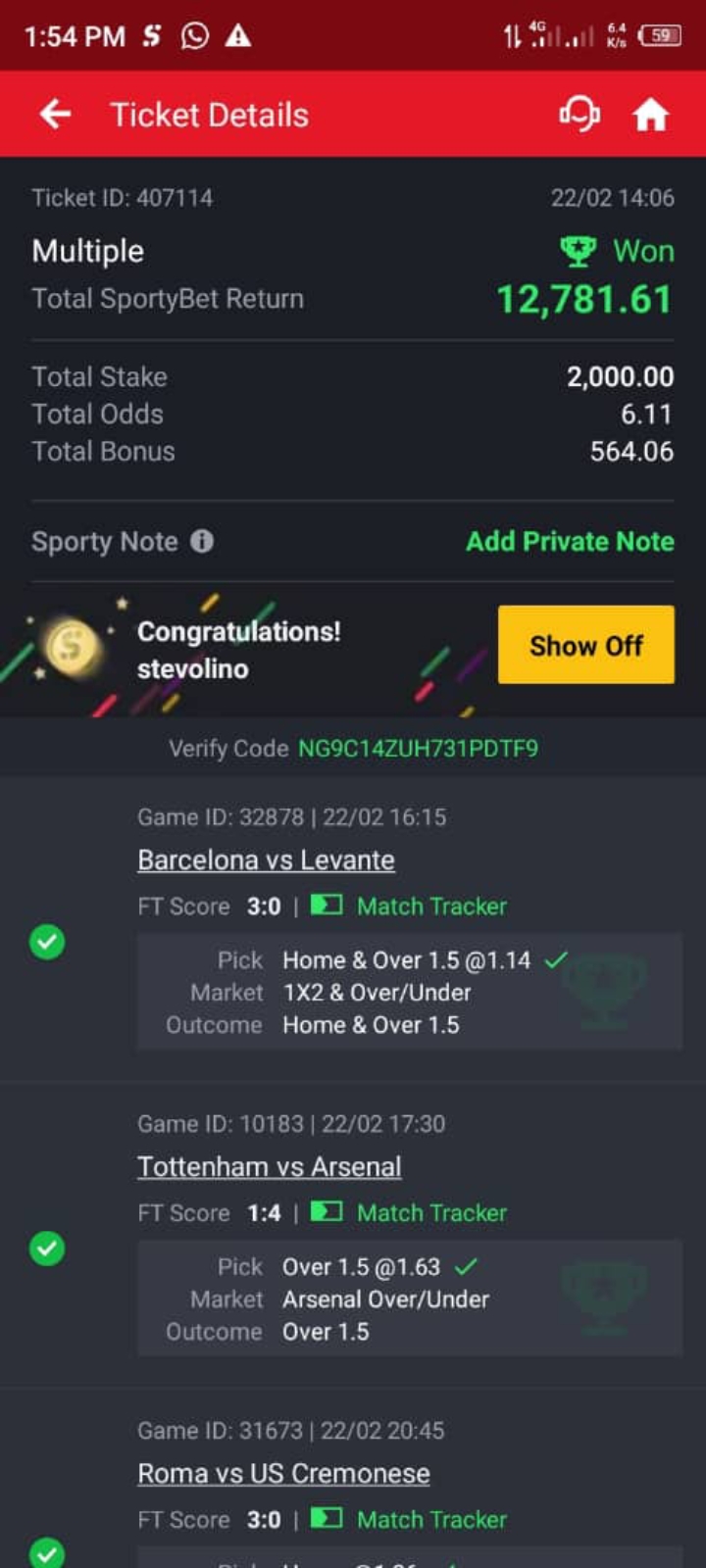Tap the back arrow to exit Ticket Details
Viewport: 706px width, 1568px height.
pos(55,114)
